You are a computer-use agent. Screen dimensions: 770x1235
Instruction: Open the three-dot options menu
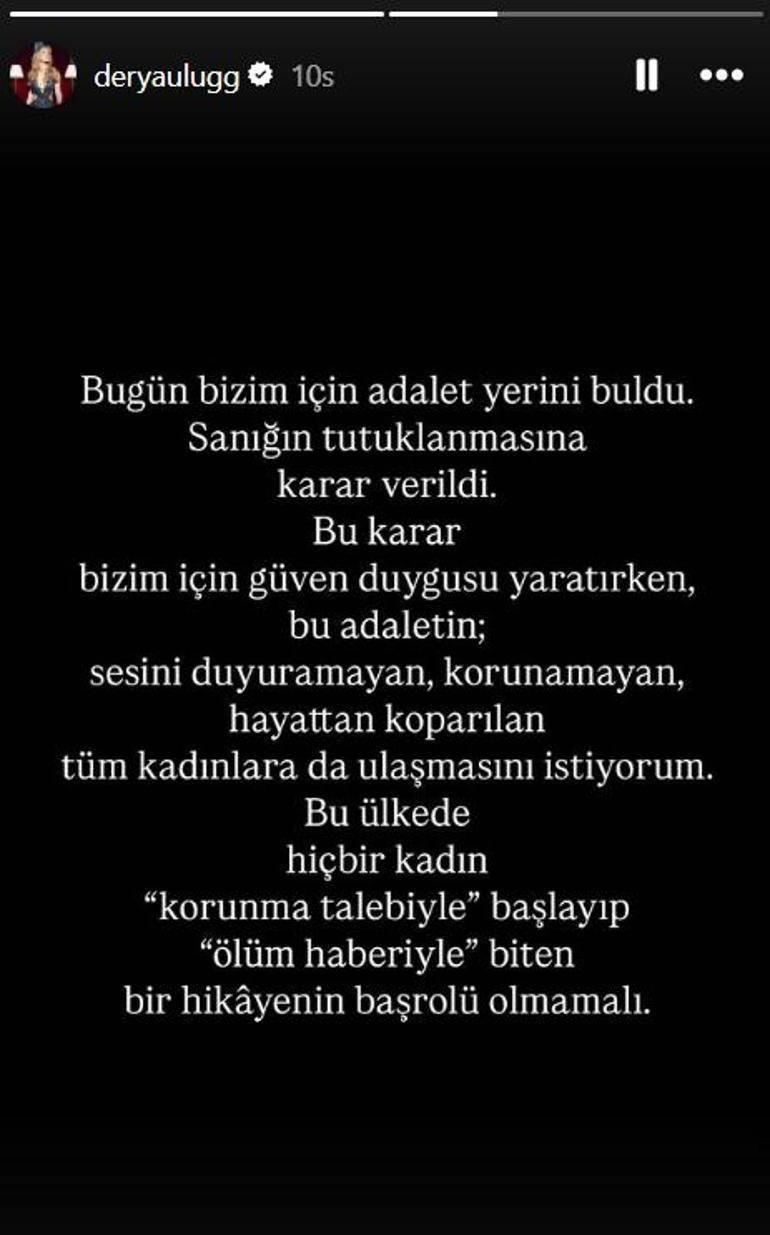721,76
